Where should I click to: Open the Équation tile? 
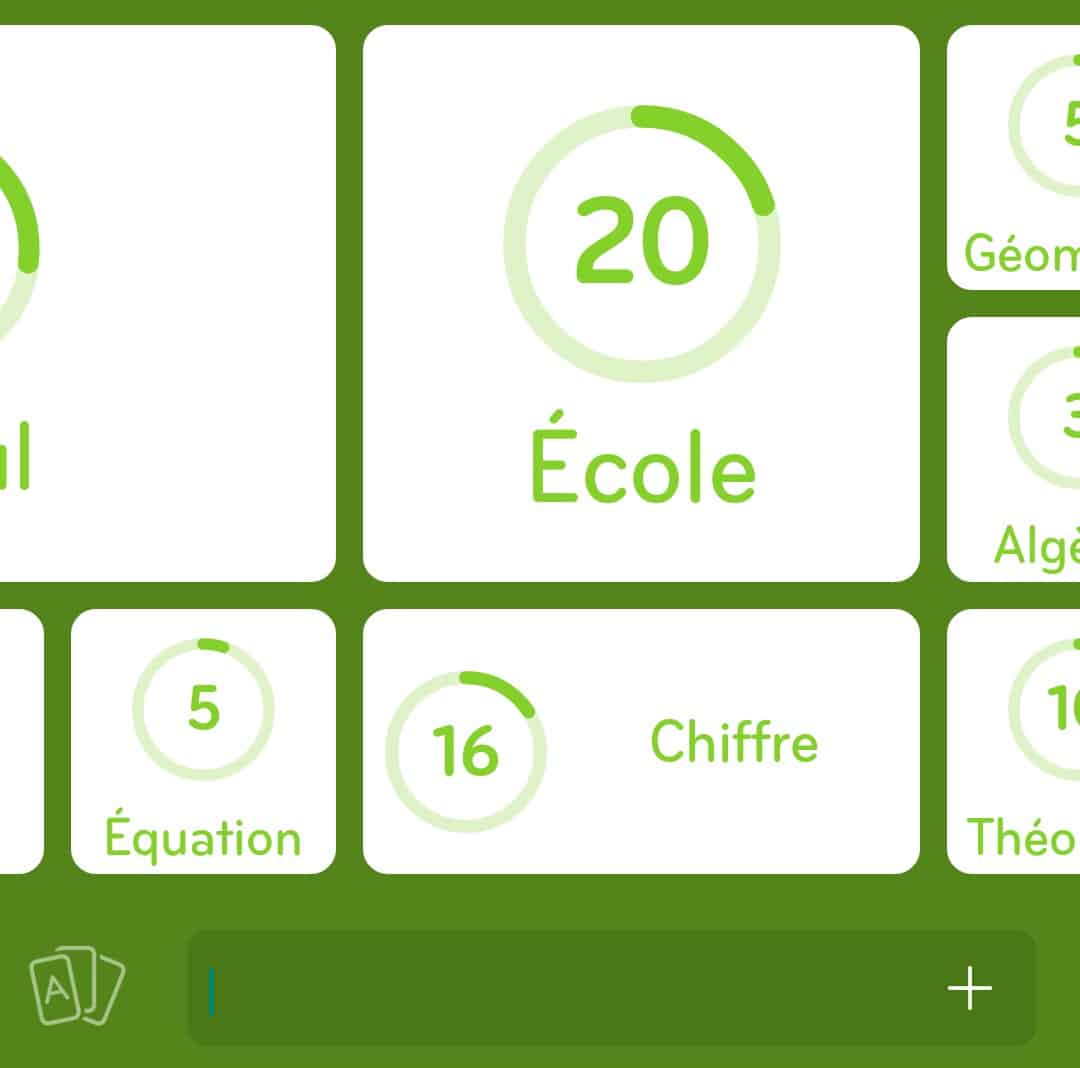203,741
